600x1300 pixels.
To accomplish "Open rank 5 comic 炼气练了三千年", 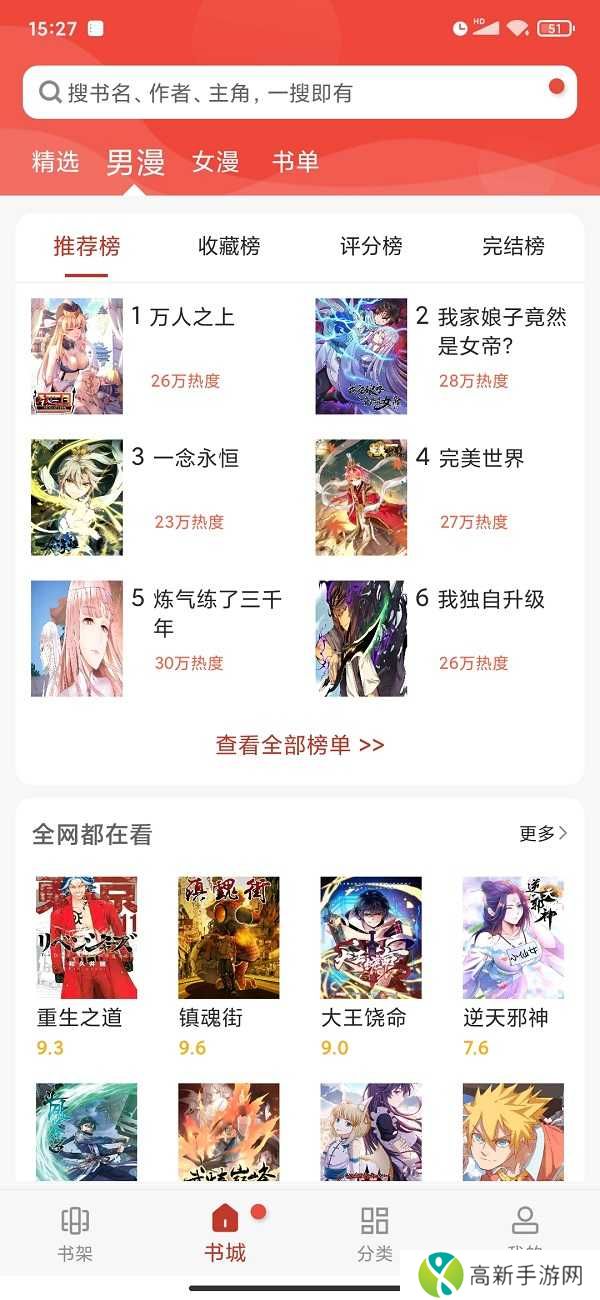I will coord(77,638).
